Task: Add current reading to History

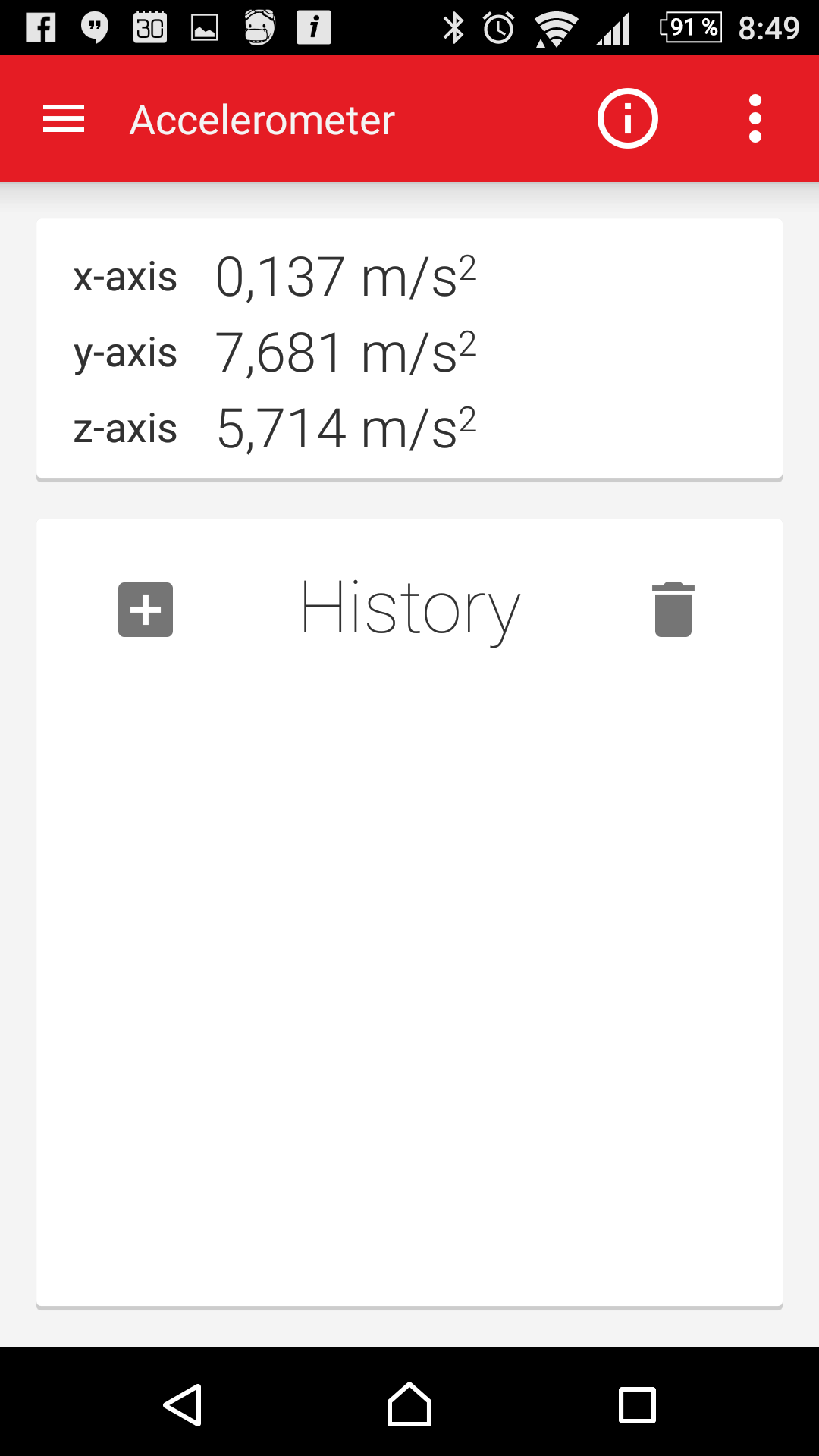Action: click(146, 610)
